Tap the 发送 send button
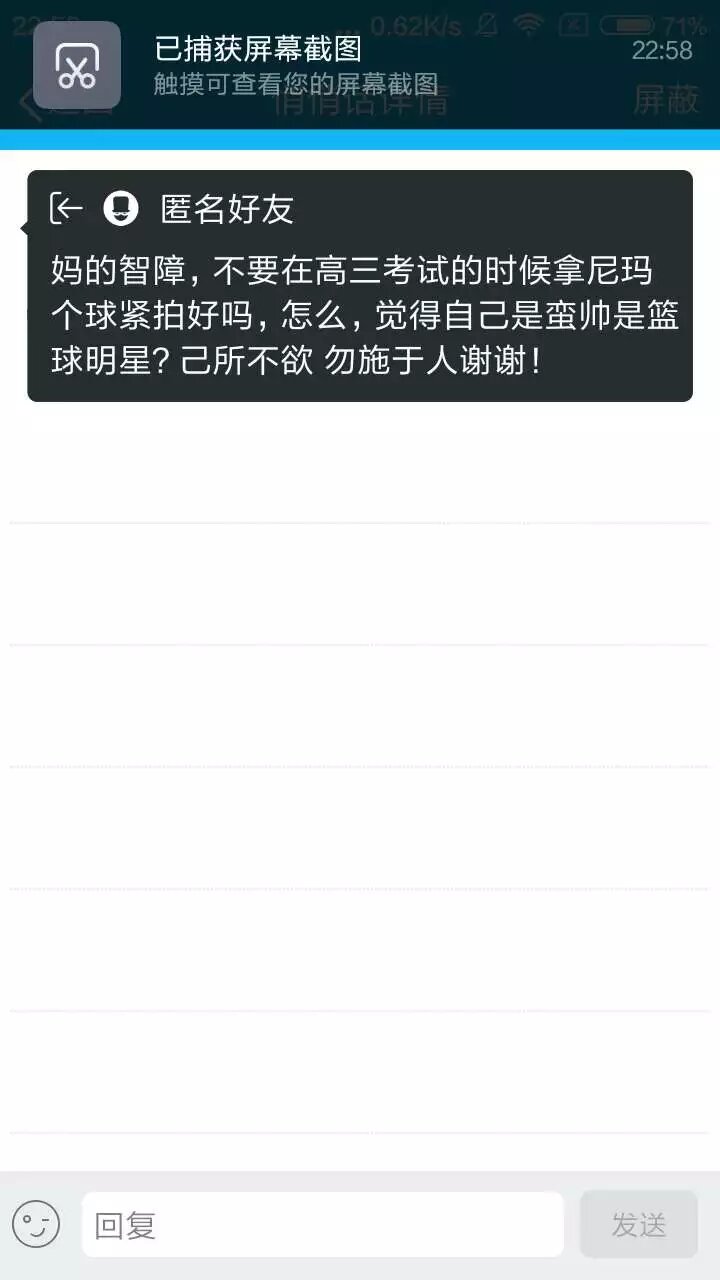The image size is (720, 1280). point(638,1224)
